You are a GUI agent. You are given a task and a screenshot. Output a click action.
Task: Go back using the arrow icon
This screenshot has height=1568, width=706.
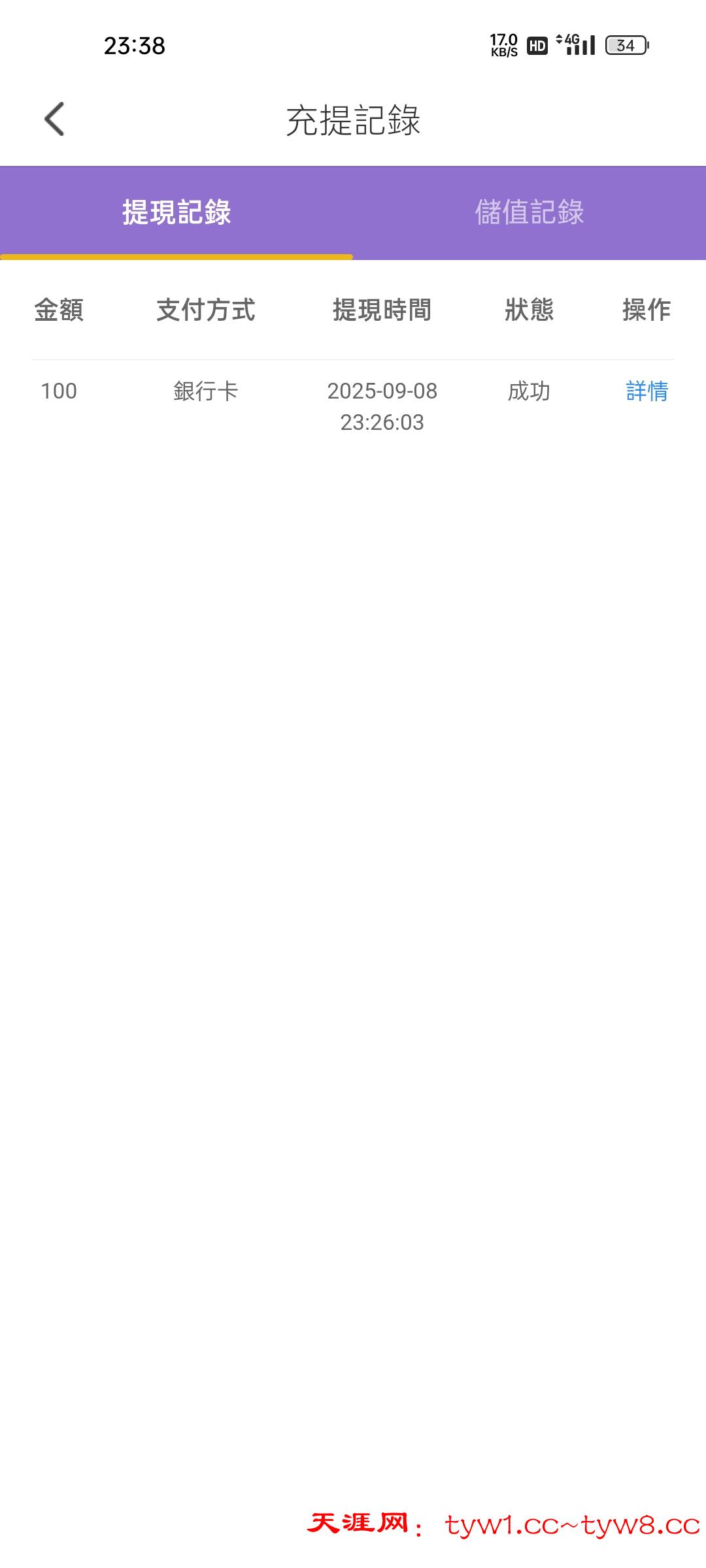(x=54, y=120)
